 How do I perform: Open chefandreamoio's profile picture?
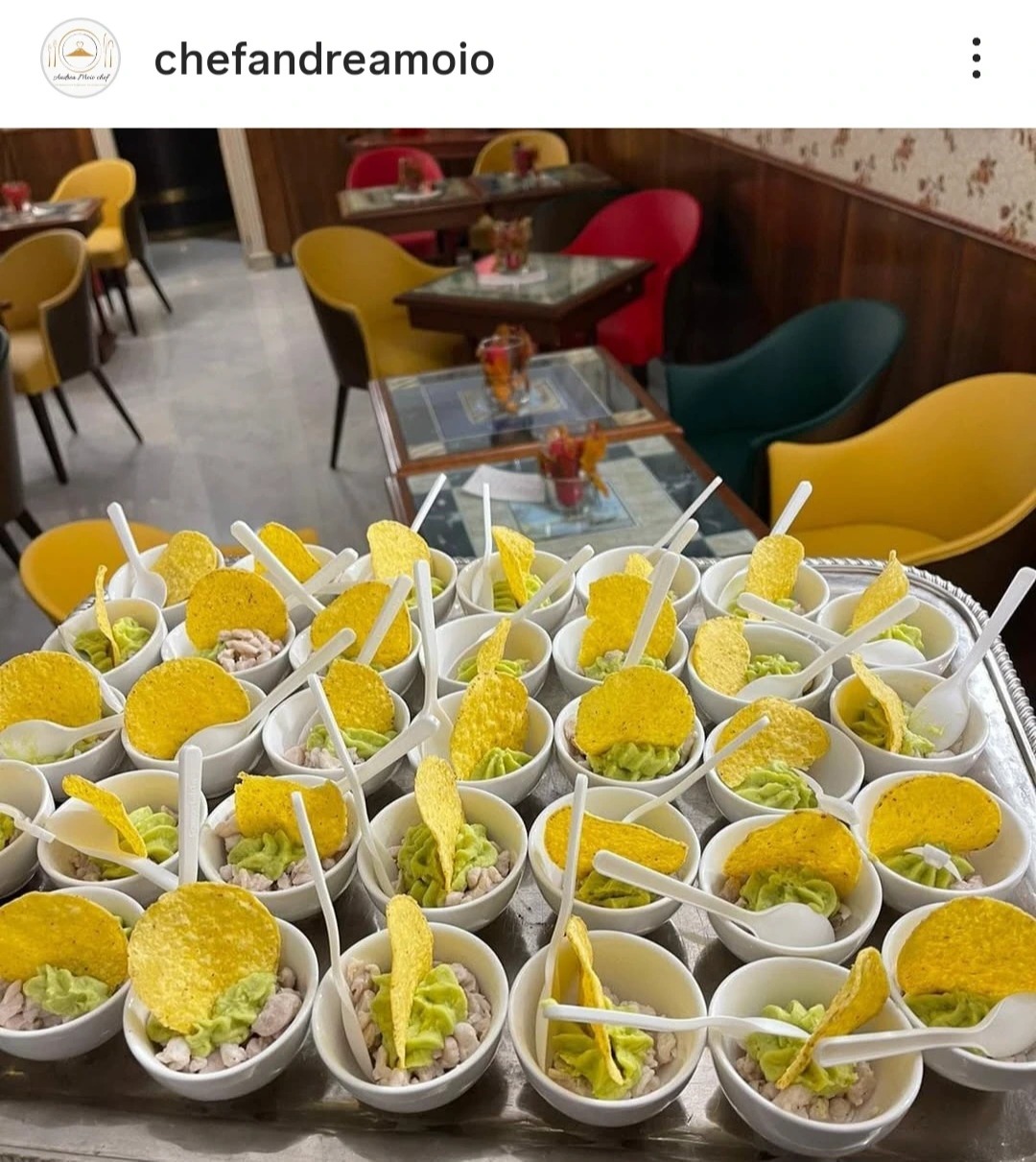(81, 59)
